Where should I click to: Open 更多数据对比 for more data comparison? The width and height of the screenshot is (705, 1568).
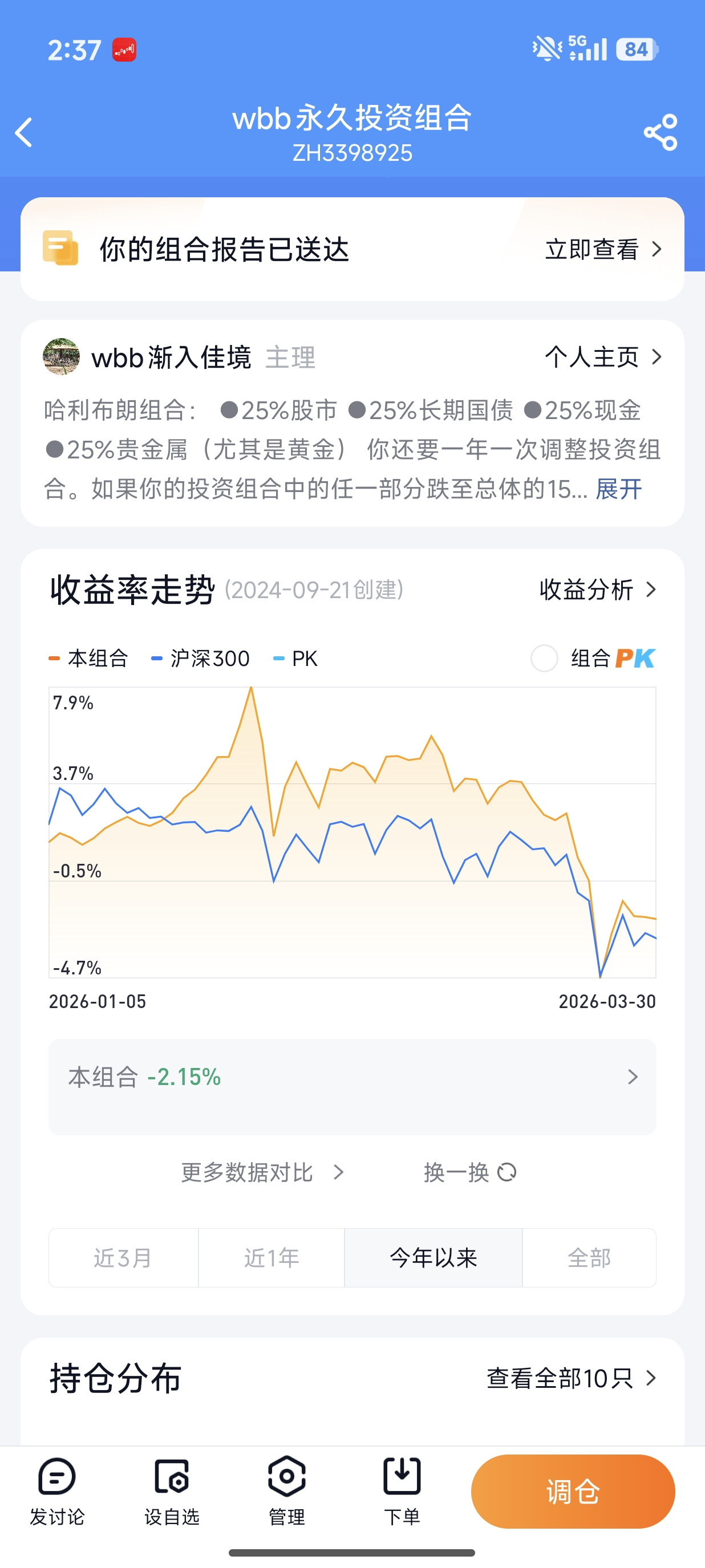tap(262, 1172)
